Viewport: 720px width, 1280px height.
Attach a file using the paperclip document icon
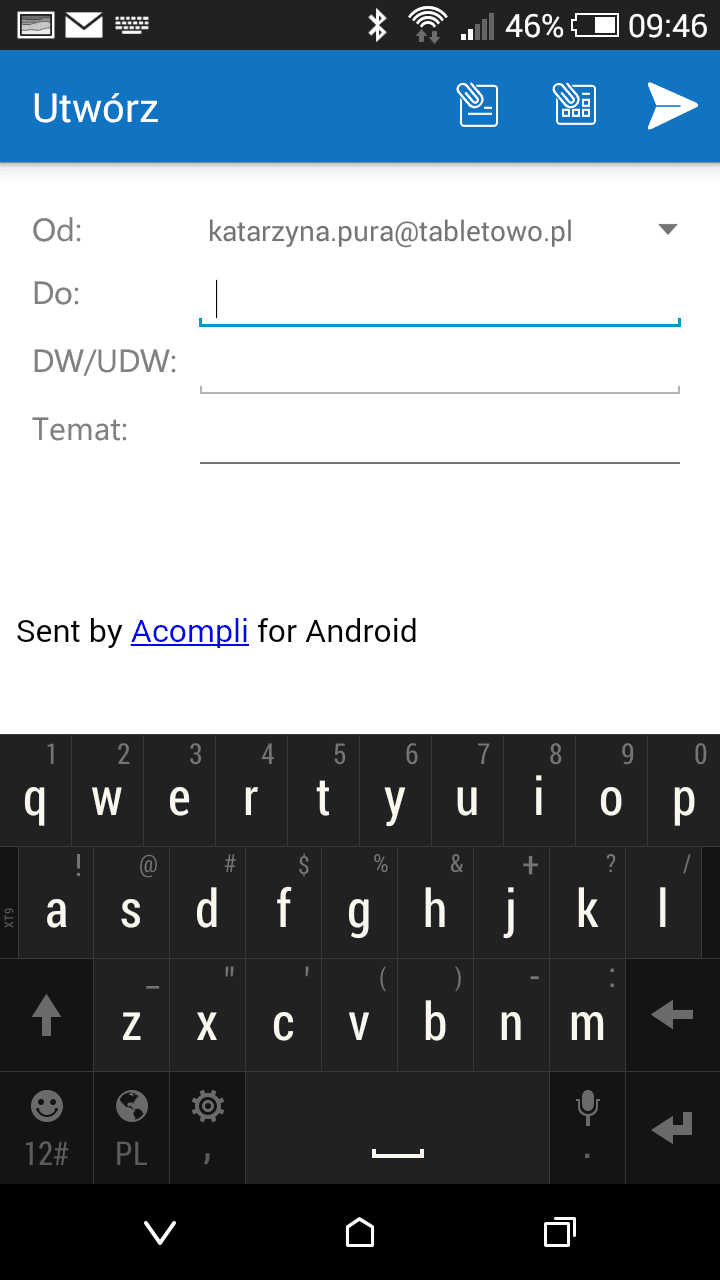pyautogui.click(x=479, y=105)
